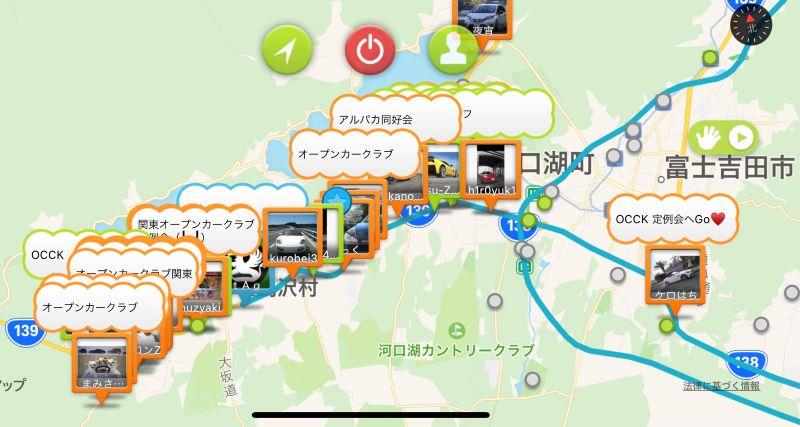Open the アルパカ同好会 speech bubble

(x=375, y=119)
